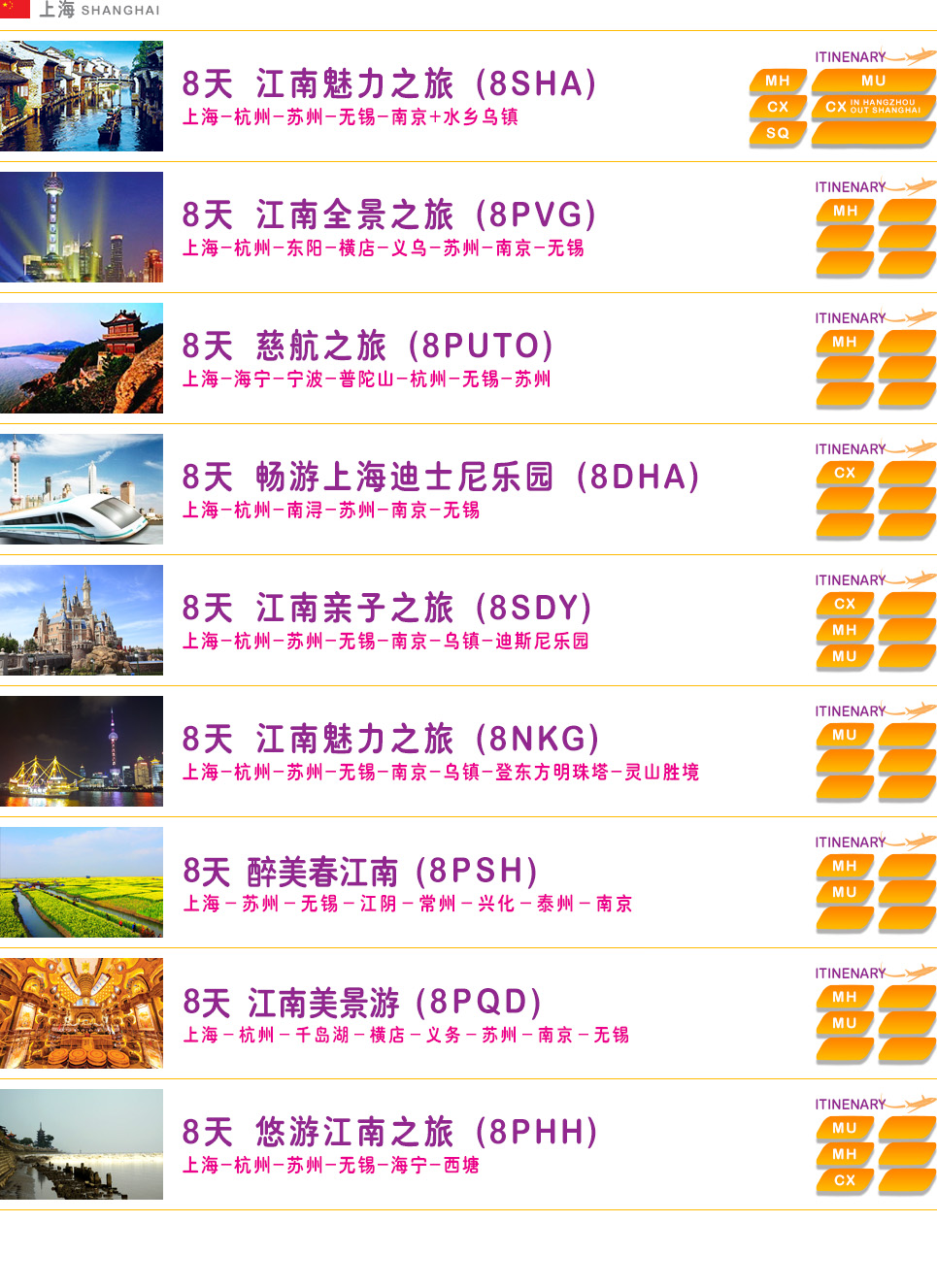937x1288 pixels.
Task: View CX itinerary for 8PHH tour
Action: click(x=845, y=1181)
